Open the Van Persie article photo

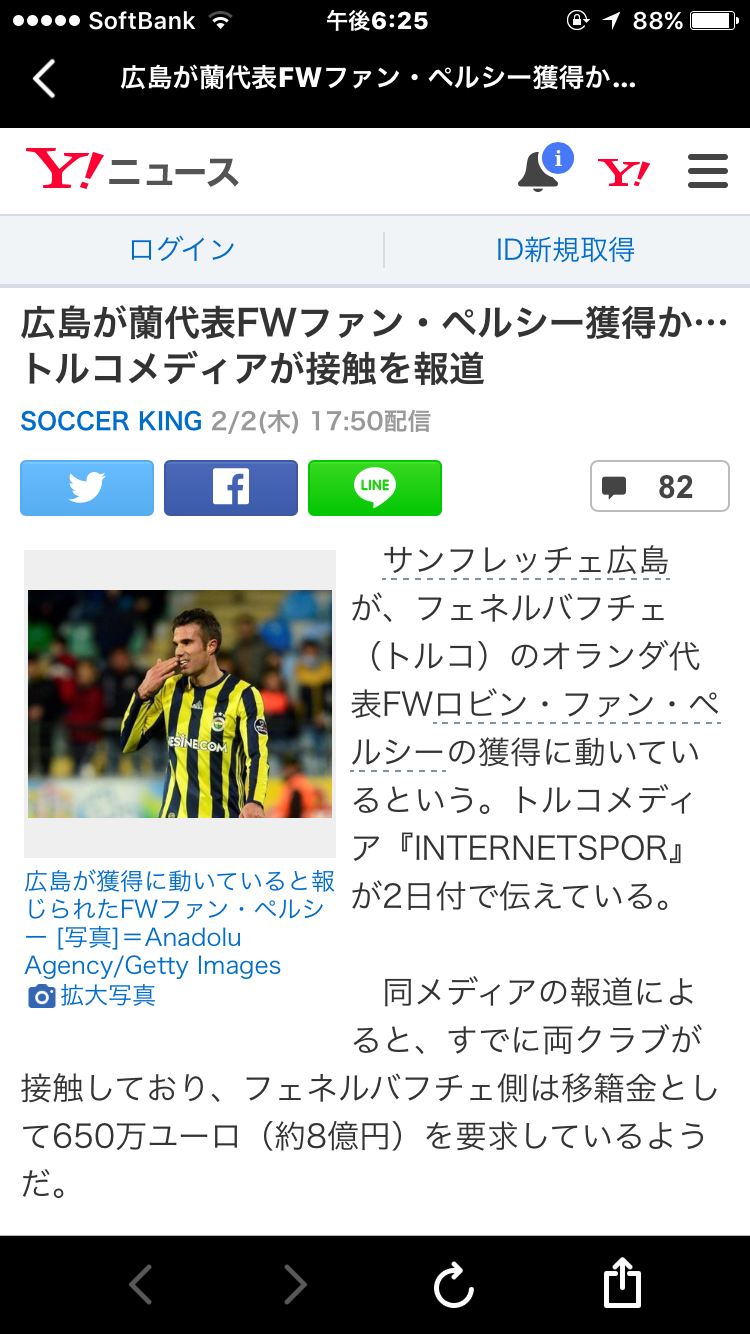point(180,704)
